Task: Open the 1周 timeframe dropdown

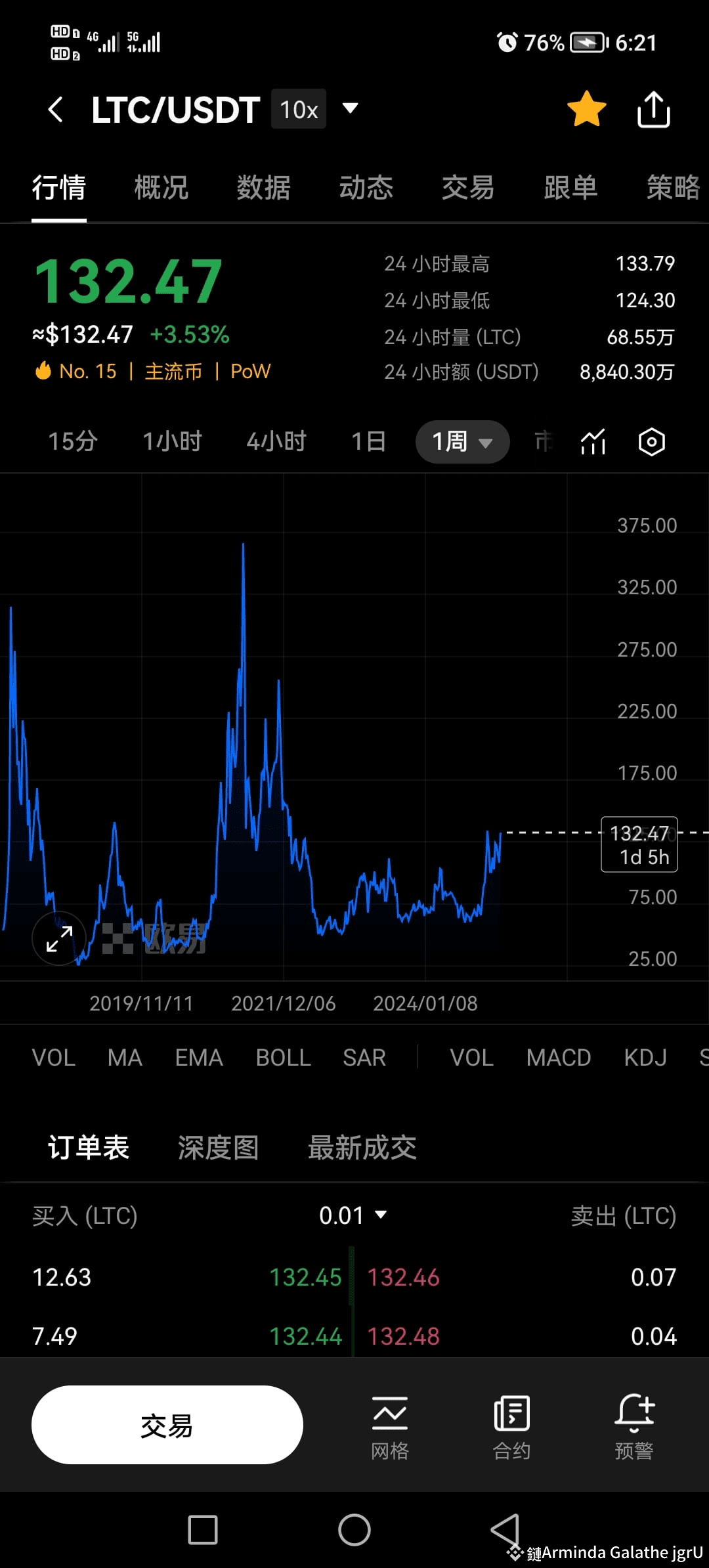Action: pyautogui.click(x=462, y=442)
